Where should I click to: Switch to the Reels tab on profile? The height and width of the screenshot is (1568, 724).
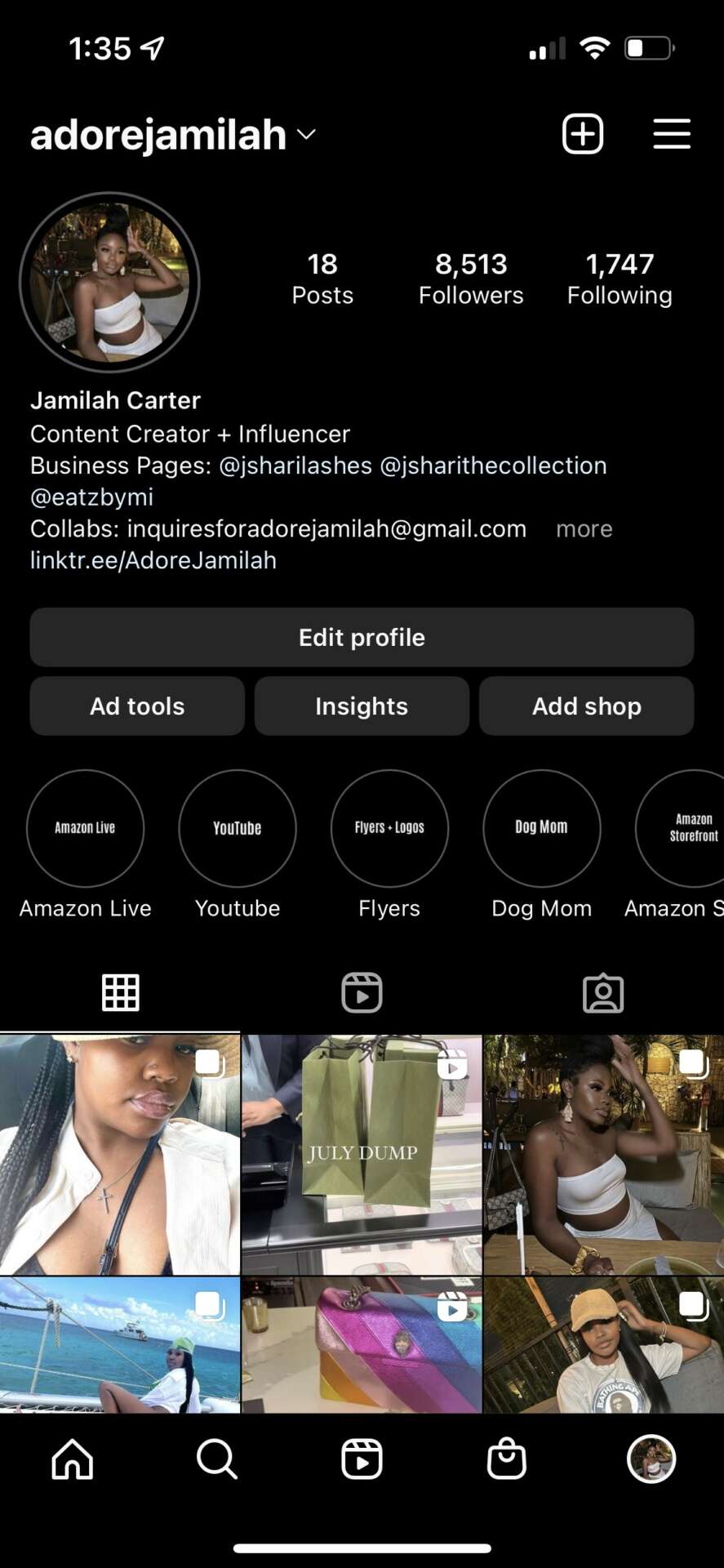coord(362,993)
